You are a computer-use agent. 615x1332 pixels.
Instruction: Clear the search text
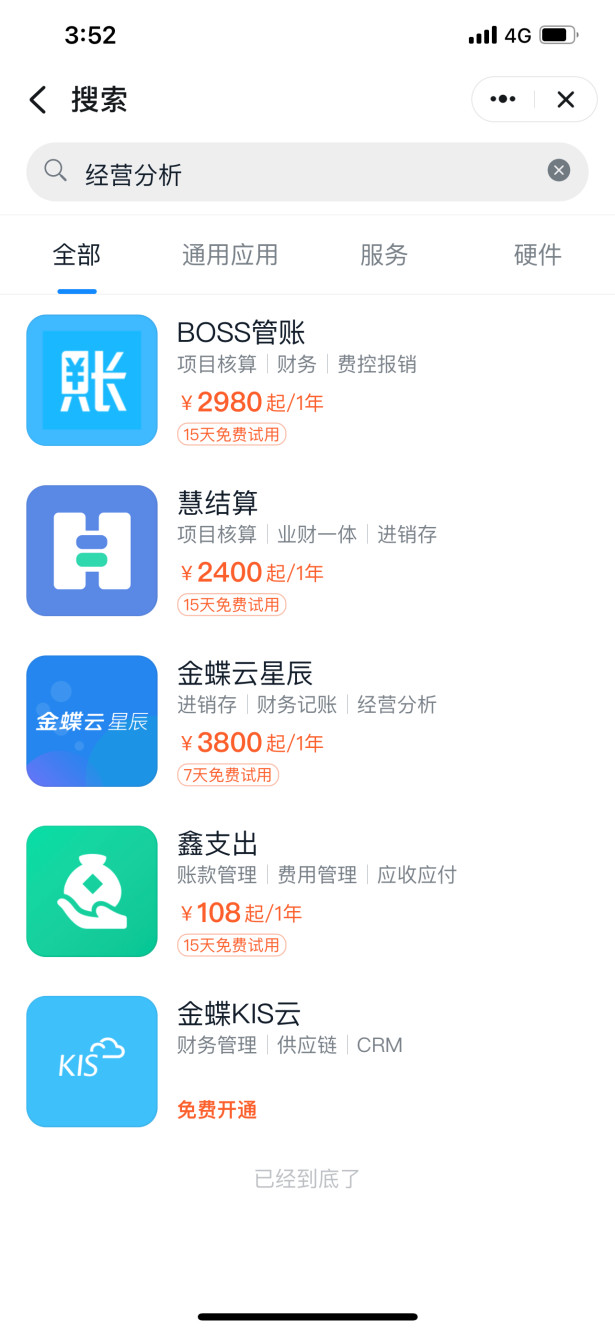click(559, 171)
